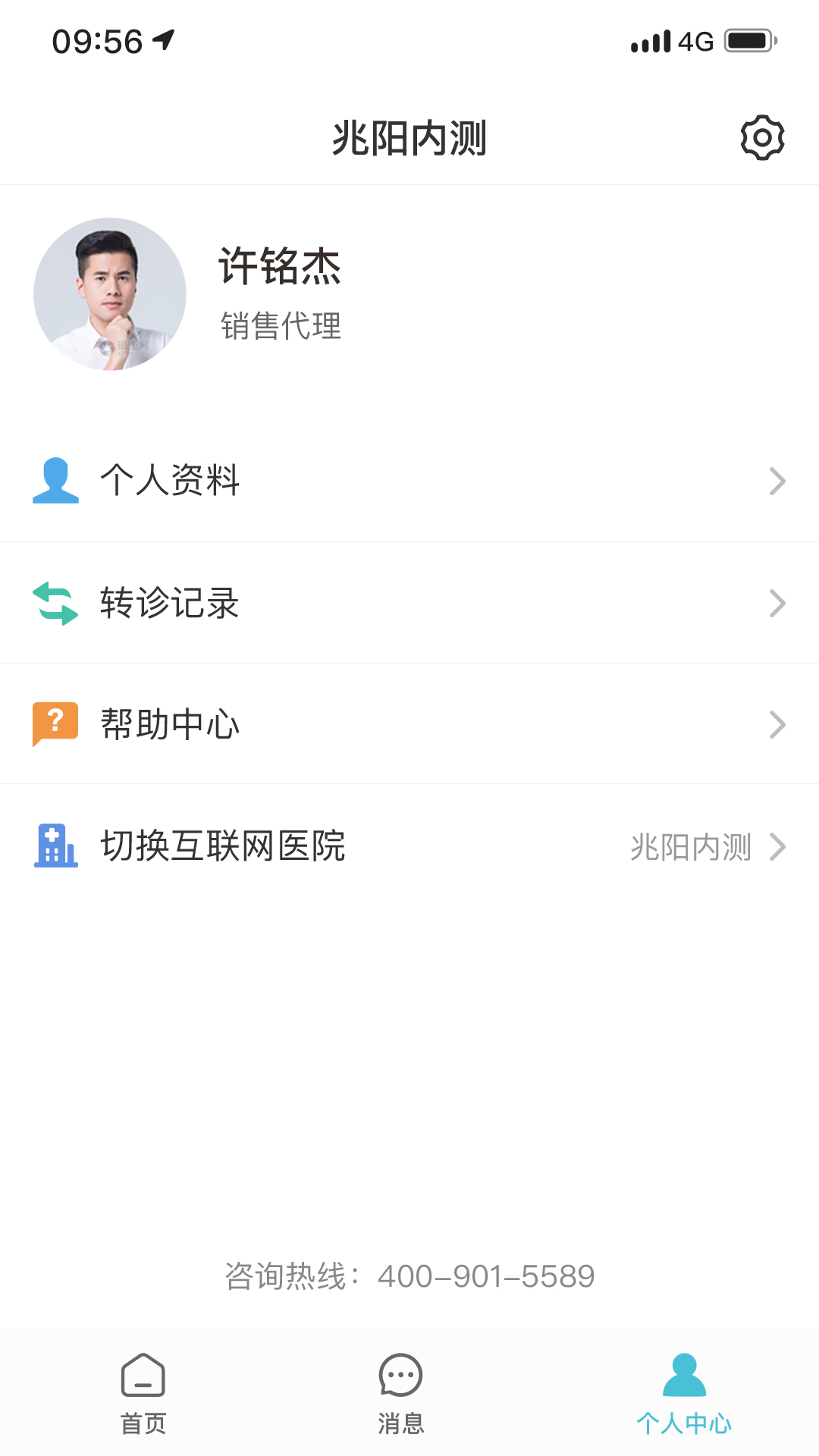Click the green 转诊记录 arrows icon
The image size is (819, 1456).
point(55,603)
